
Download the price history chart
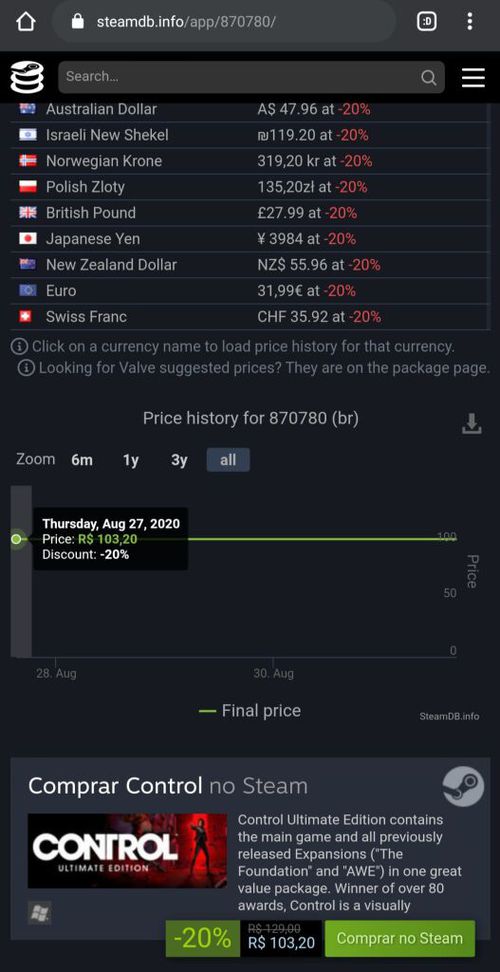pos(471,424)
